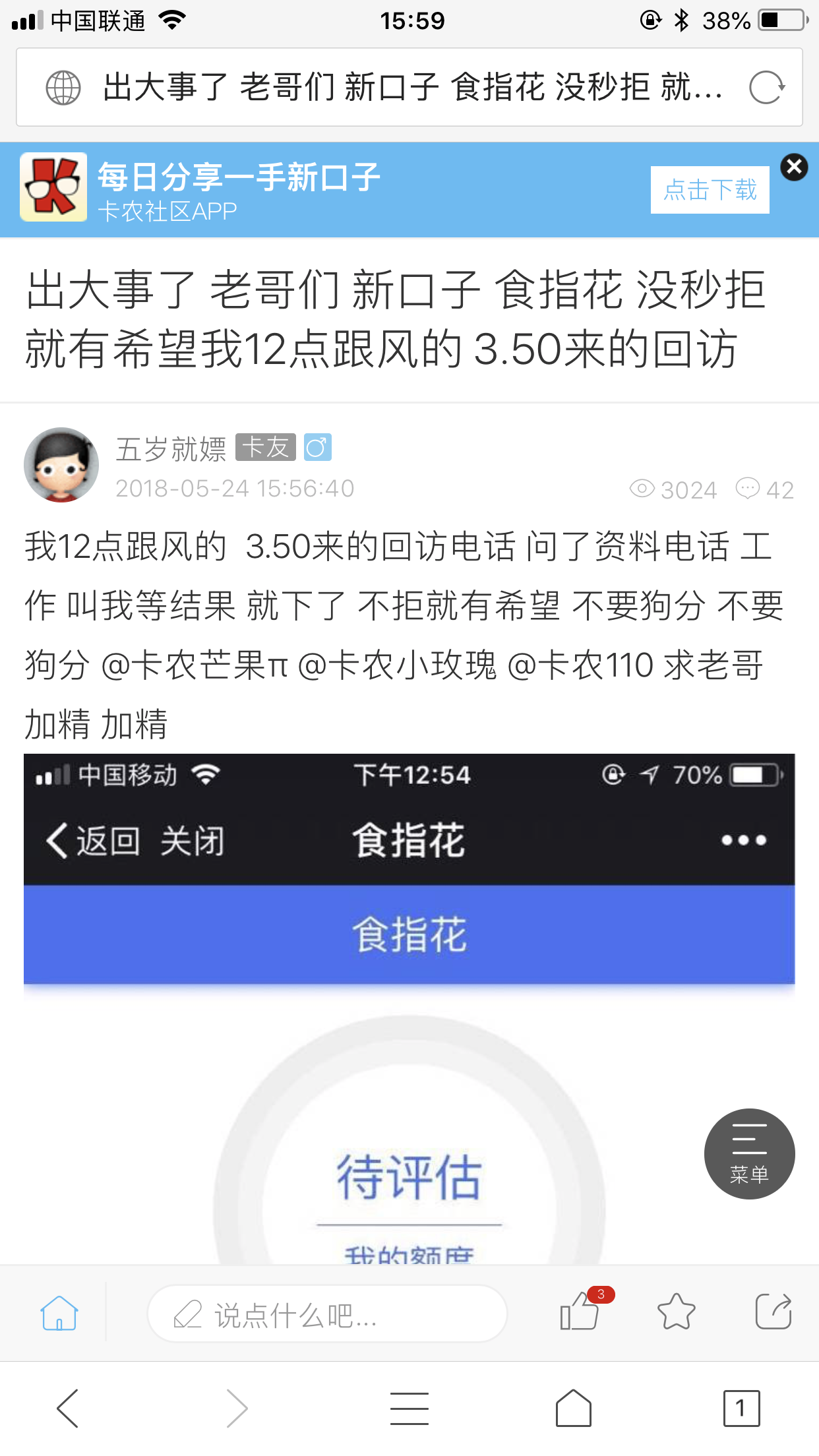The width and height of the screenshot is (819, 1456).
Task: Open the embedded 食指花 screenshot image
Action: [x=409, y=1009]
